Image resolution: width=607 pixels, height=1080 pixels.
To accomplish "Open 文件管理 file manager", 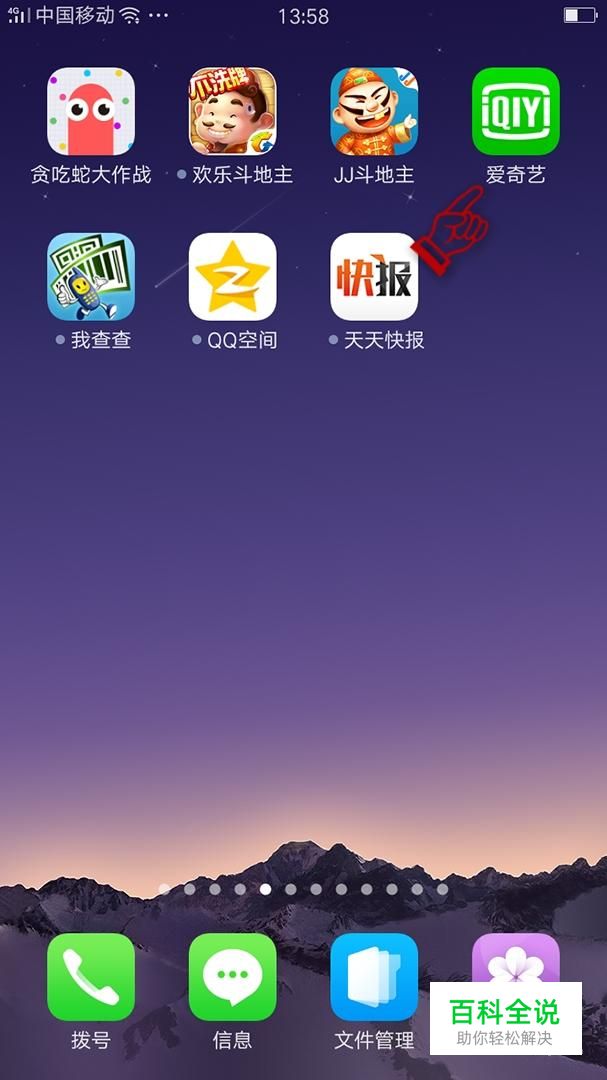I will click(x=374, y=977).
